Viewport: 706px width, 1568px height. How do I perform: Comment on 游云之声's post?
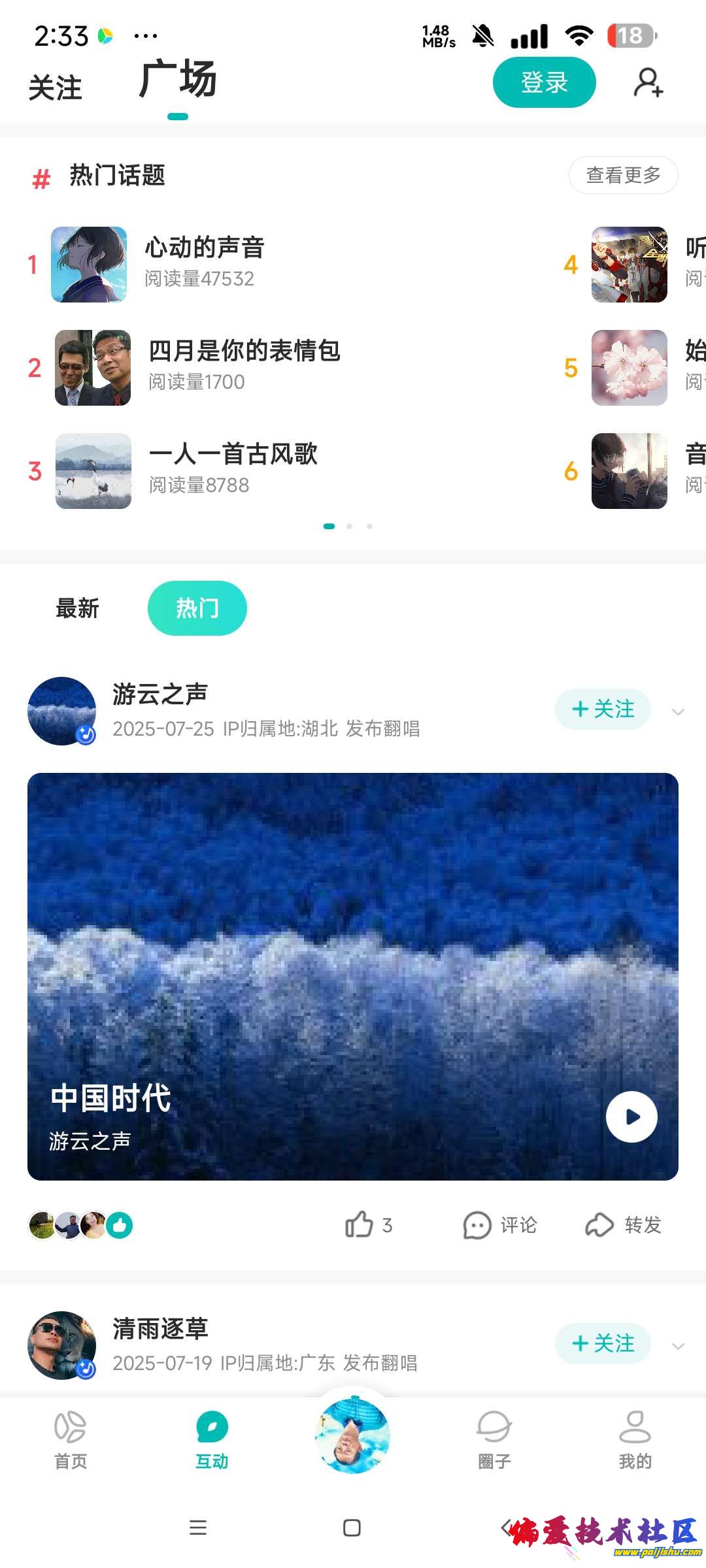click(500, 1225)
